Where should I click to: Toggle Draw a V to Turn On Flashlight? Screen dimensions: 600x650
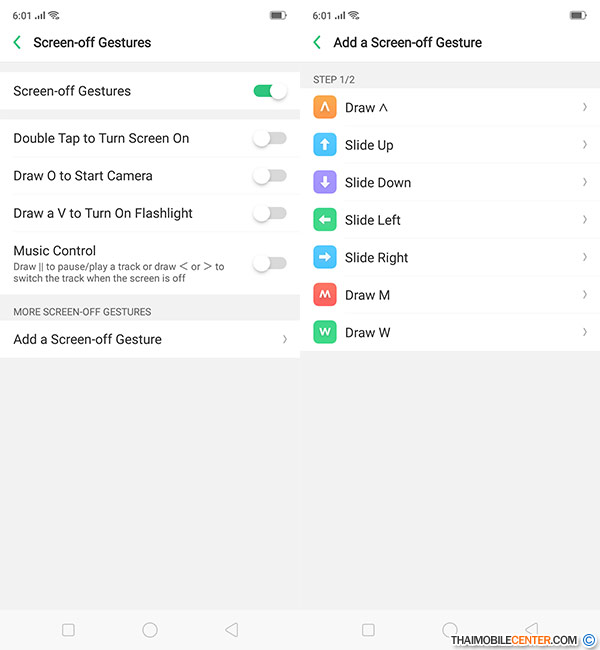pos(269,213)
